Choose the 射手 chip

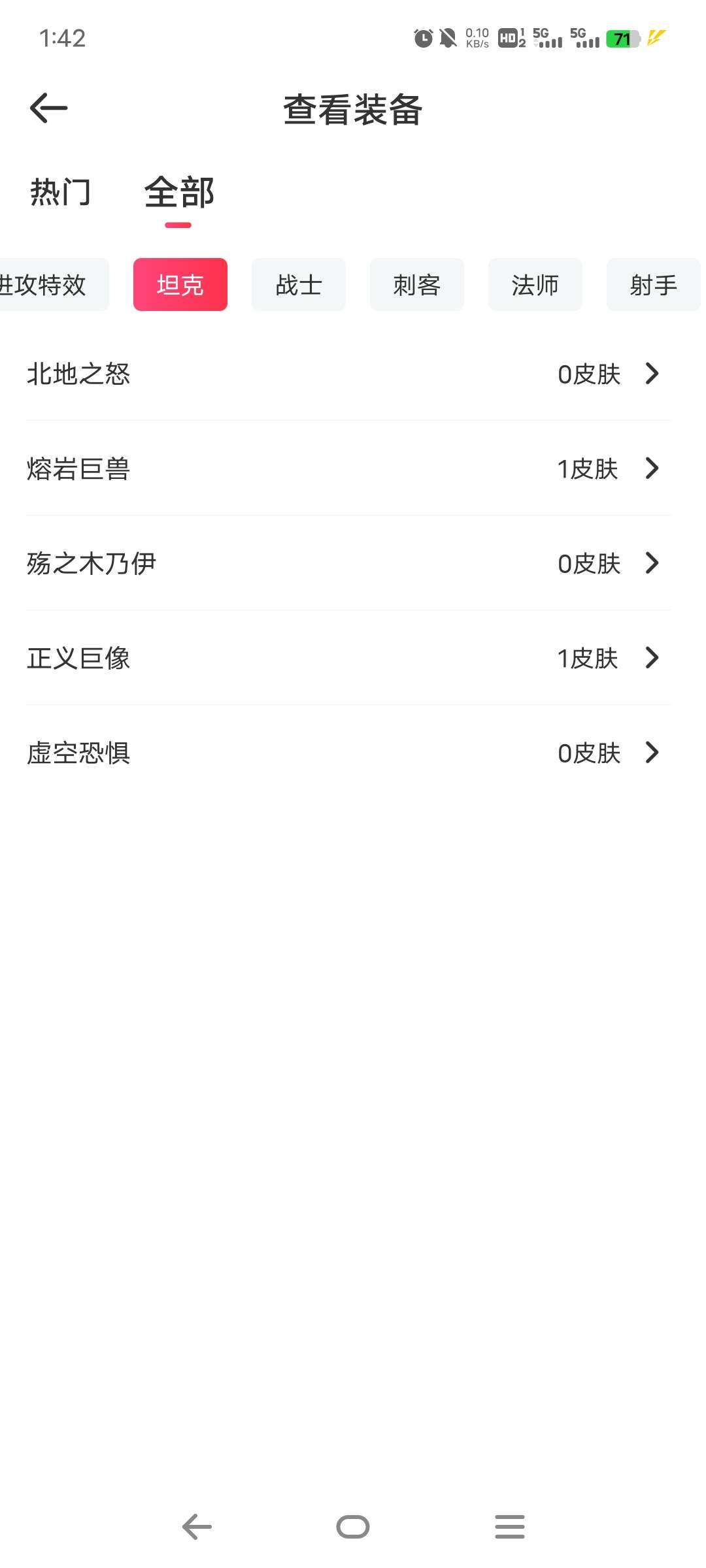point(654,285)
